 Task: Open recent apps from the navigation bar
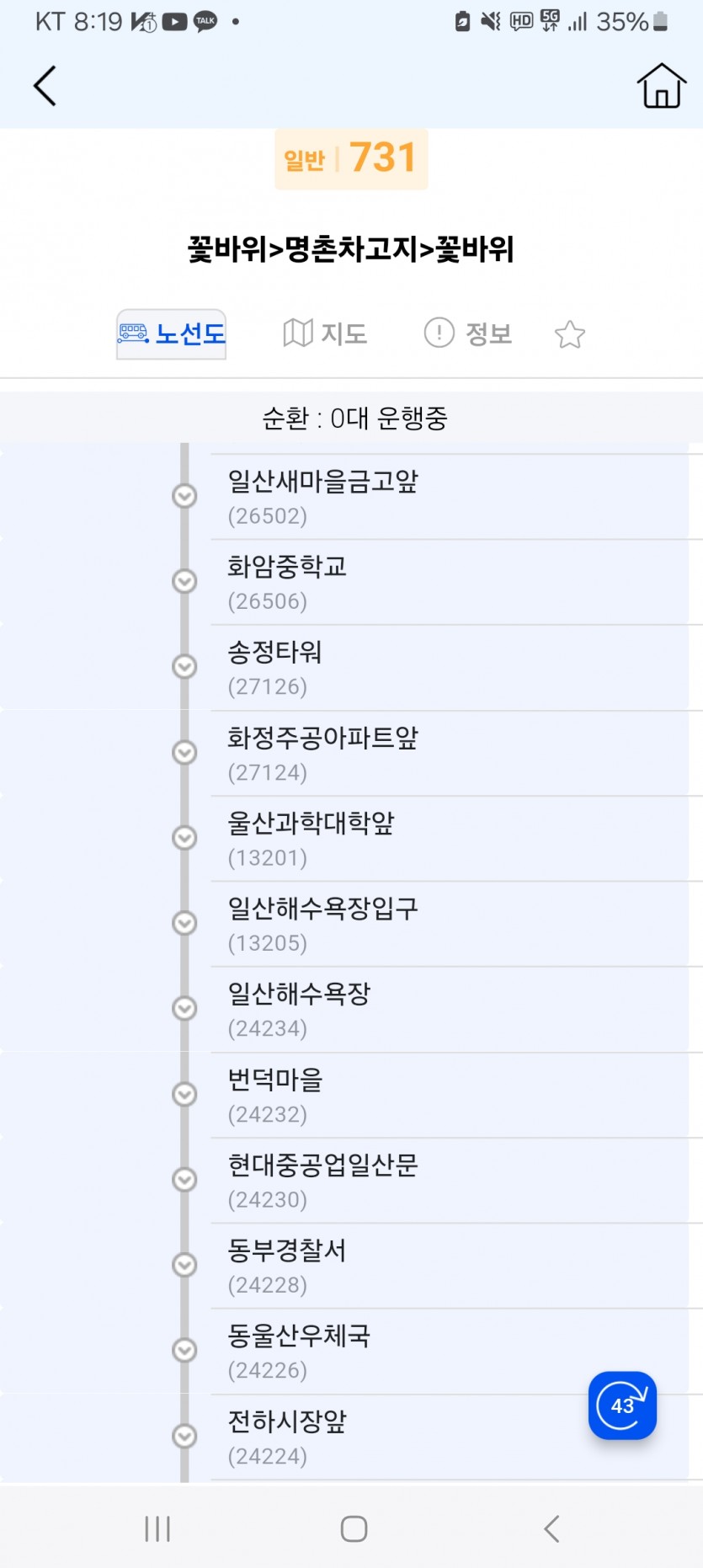157,1528
